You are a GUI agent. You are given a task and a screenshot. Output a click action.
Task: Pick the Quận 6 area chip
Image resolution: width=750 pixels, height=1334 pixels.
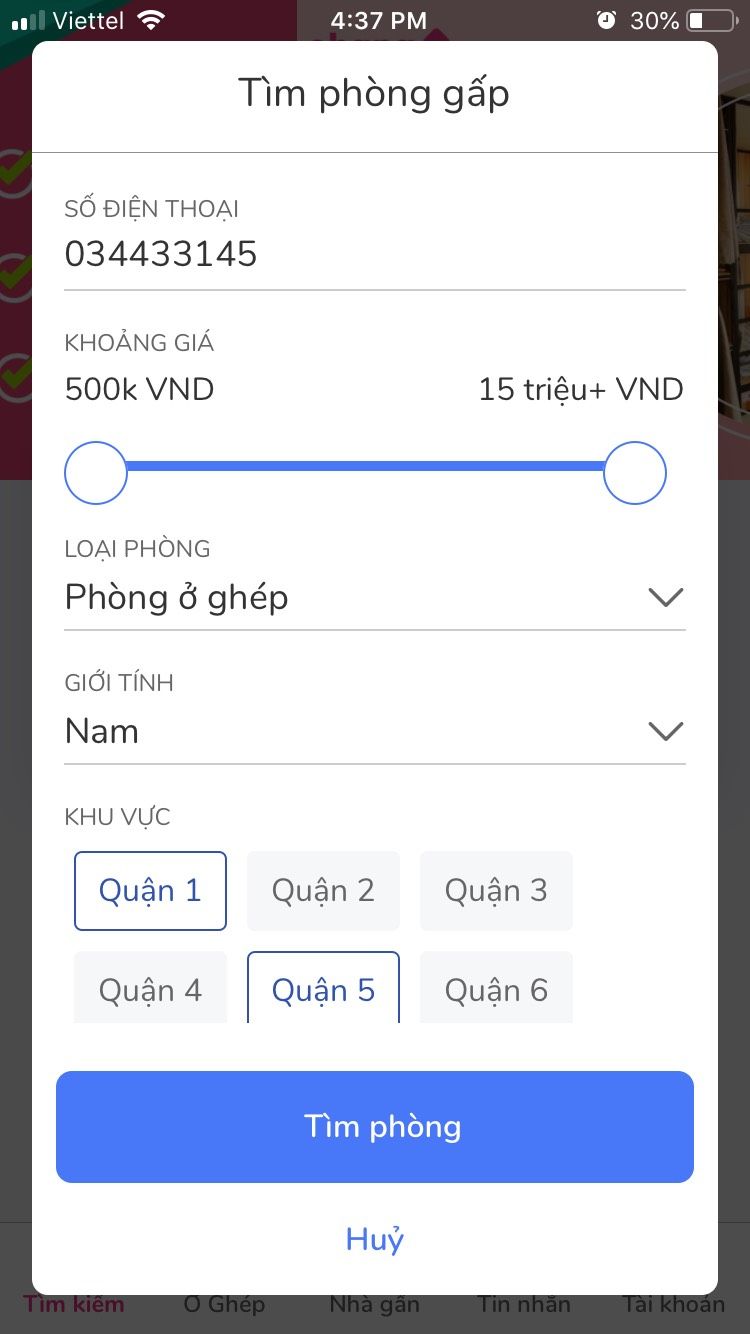(496, 988)
